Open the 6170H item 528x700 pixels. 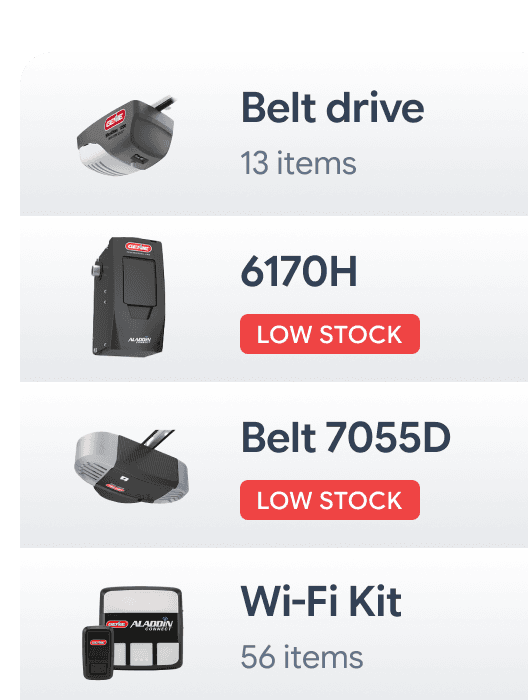click(x=274, y=299)
